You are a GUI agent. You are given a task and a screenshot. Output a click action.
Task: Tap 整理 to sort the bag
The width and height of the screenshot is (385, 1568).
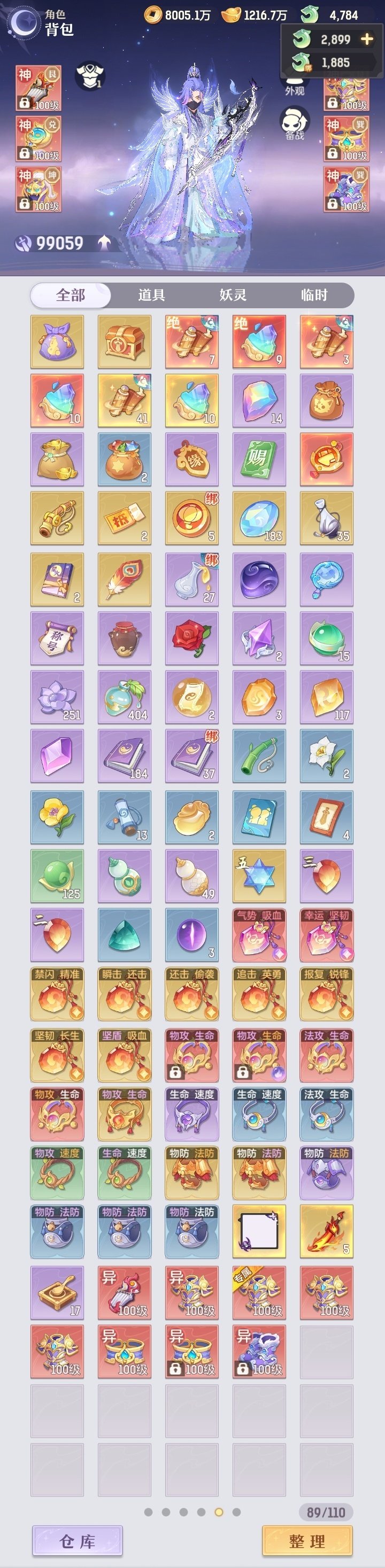click(307, 1541)
